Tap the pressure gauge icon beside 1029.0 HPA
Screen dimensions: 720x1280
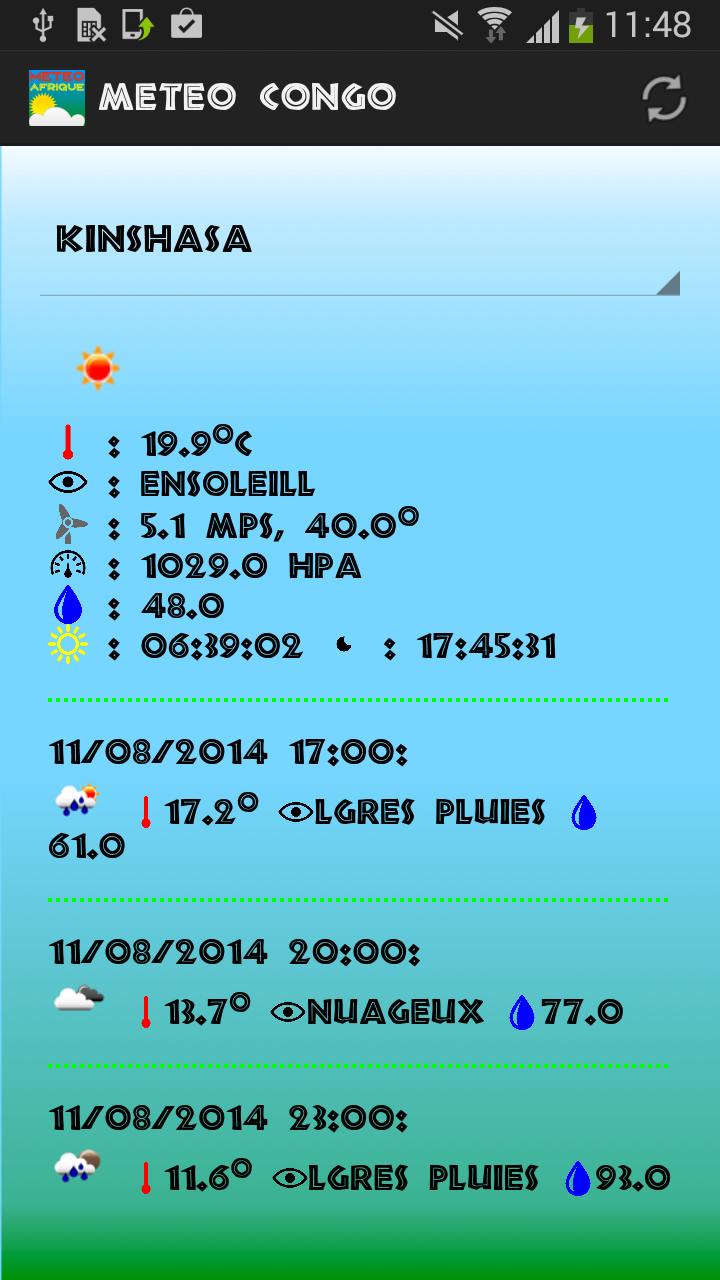coord(66,564)
